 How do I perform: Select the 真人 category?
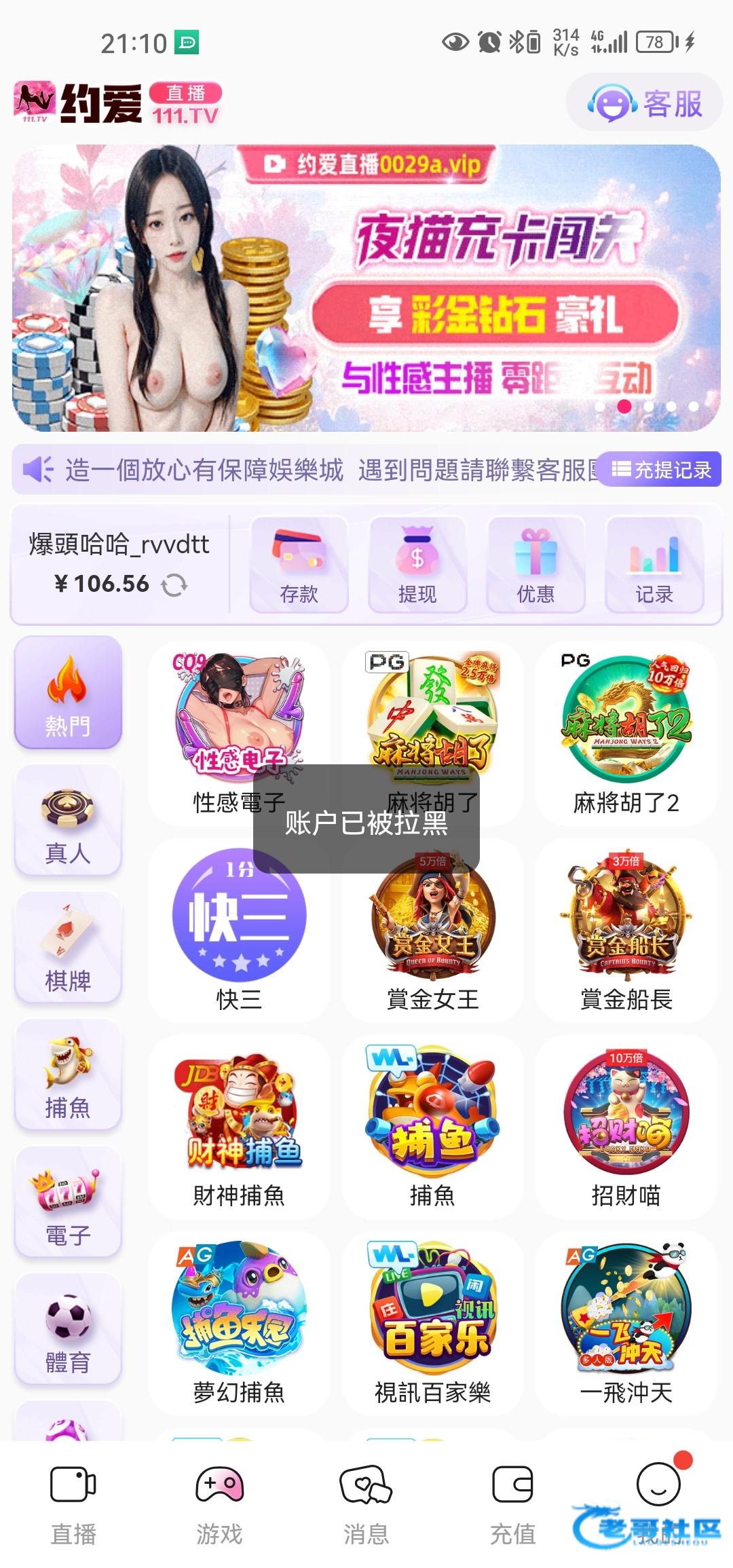click(68, 820)
